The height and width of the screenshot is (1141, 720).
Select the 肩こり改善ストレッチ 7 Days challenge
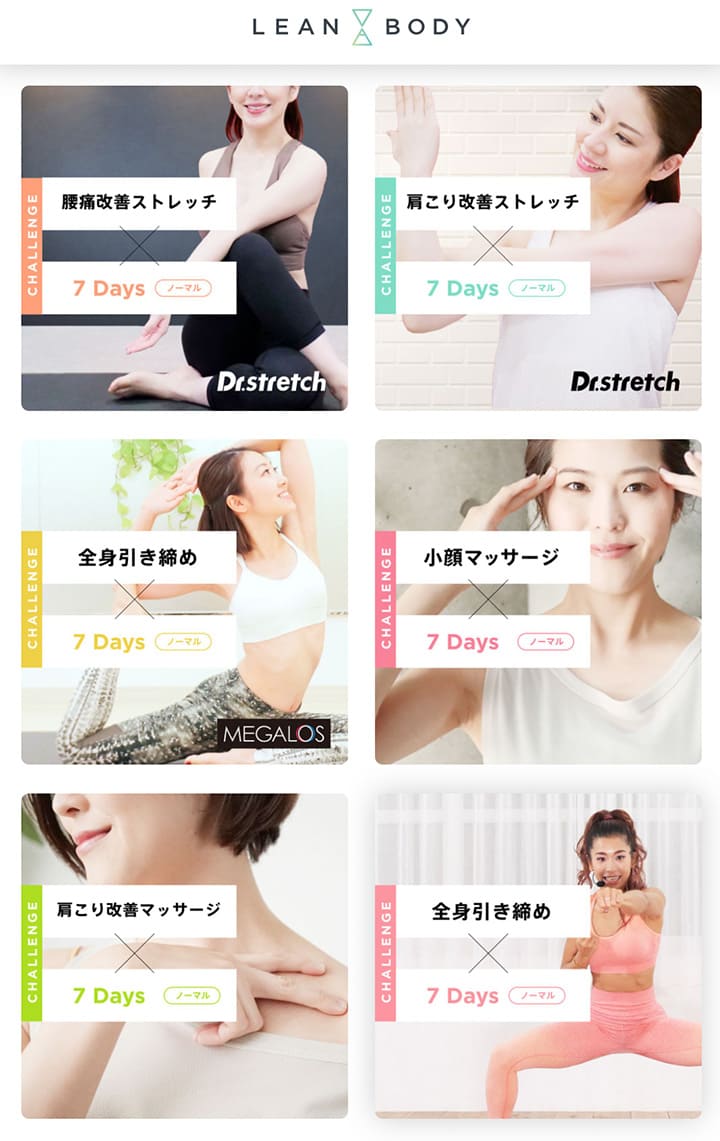click(x=538, y=247)
